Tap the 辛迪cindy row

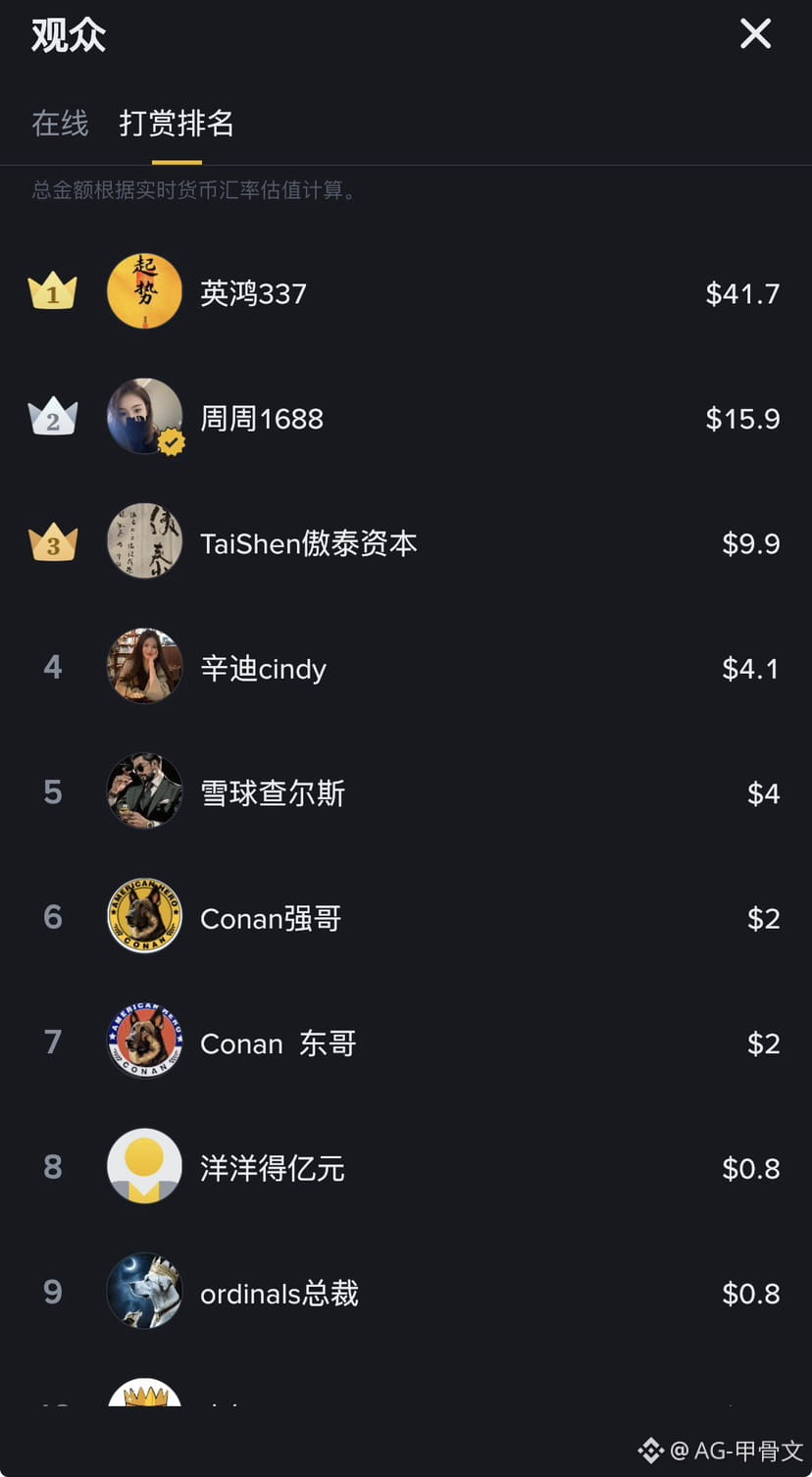[263, 669]
